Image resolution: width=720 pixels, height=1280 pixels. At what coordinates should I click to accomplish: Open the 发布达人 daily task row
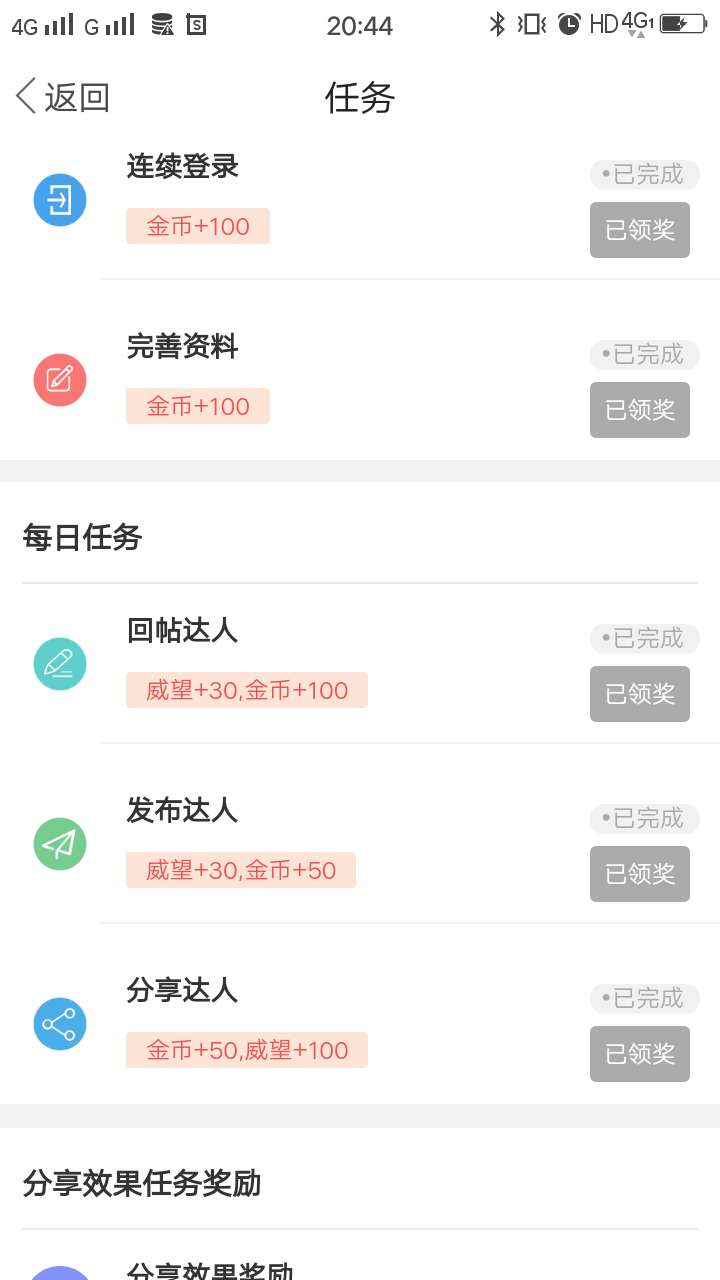[360, 834]
